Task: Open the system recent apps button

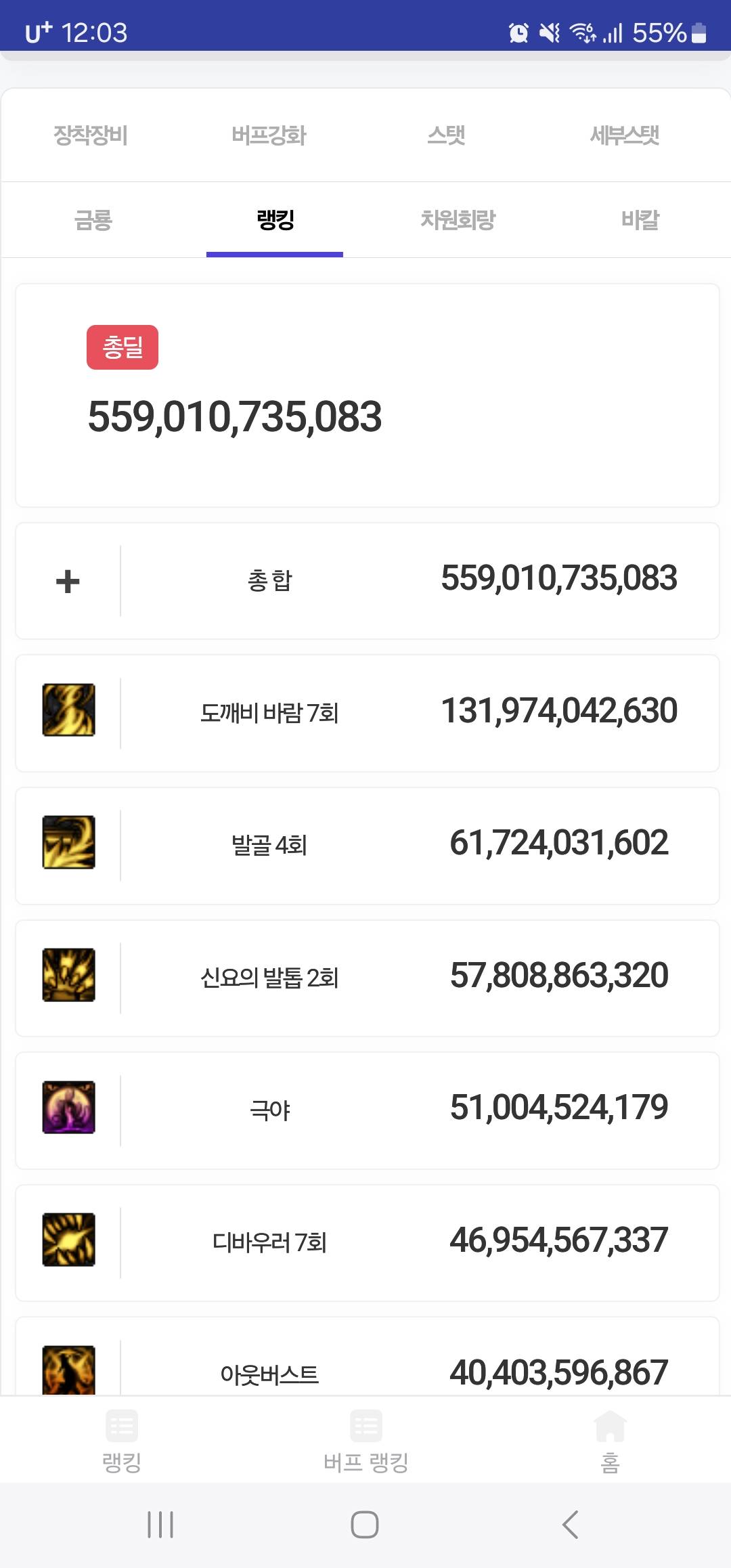Action: point(160,1525)
